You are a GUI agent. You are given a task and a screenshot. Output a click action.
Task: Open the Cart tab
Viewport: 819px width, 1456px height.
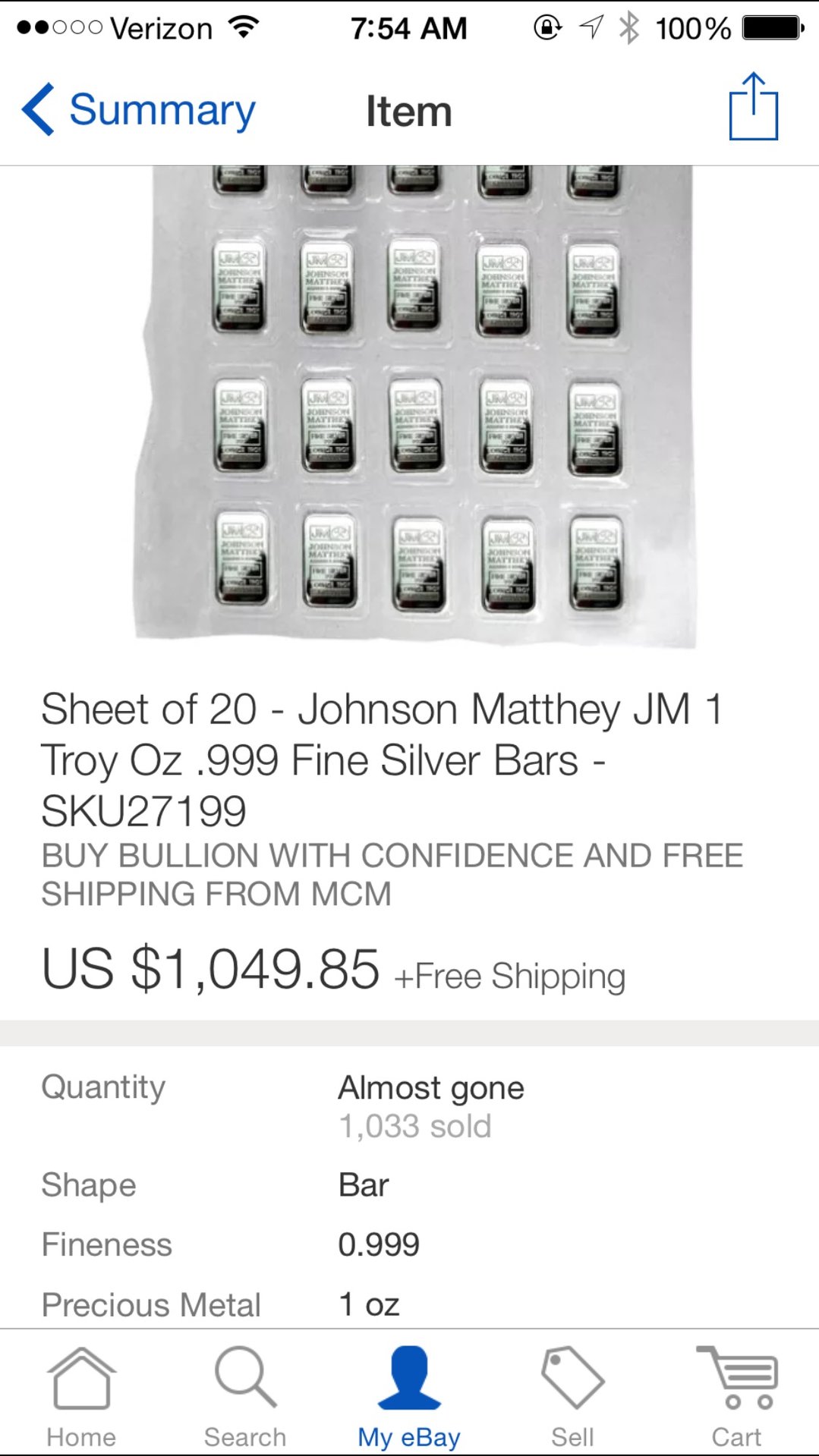pyautogui.click(x=736, y=1396)
